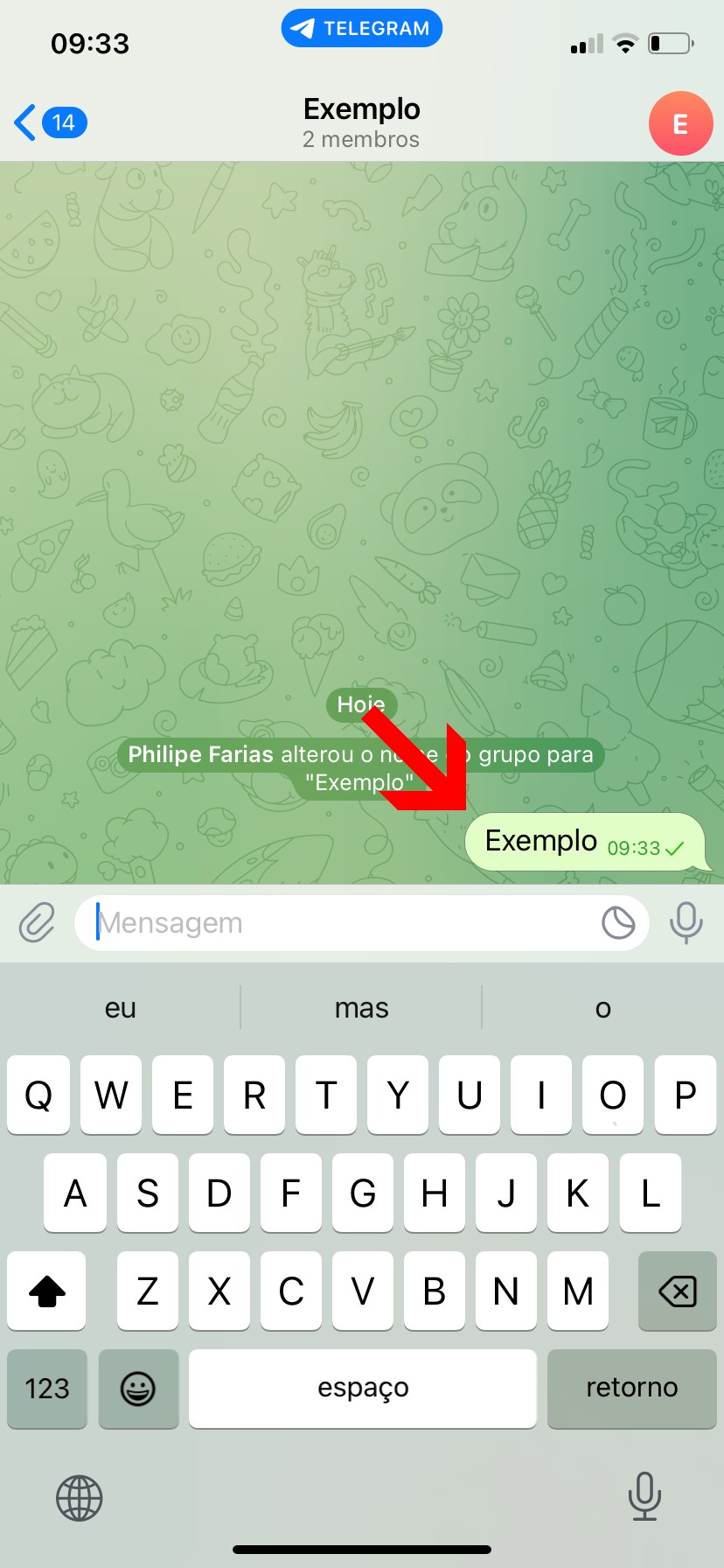Switch keyboard to 123 numbers
724x1568 pixels.
pos(47,1388)
